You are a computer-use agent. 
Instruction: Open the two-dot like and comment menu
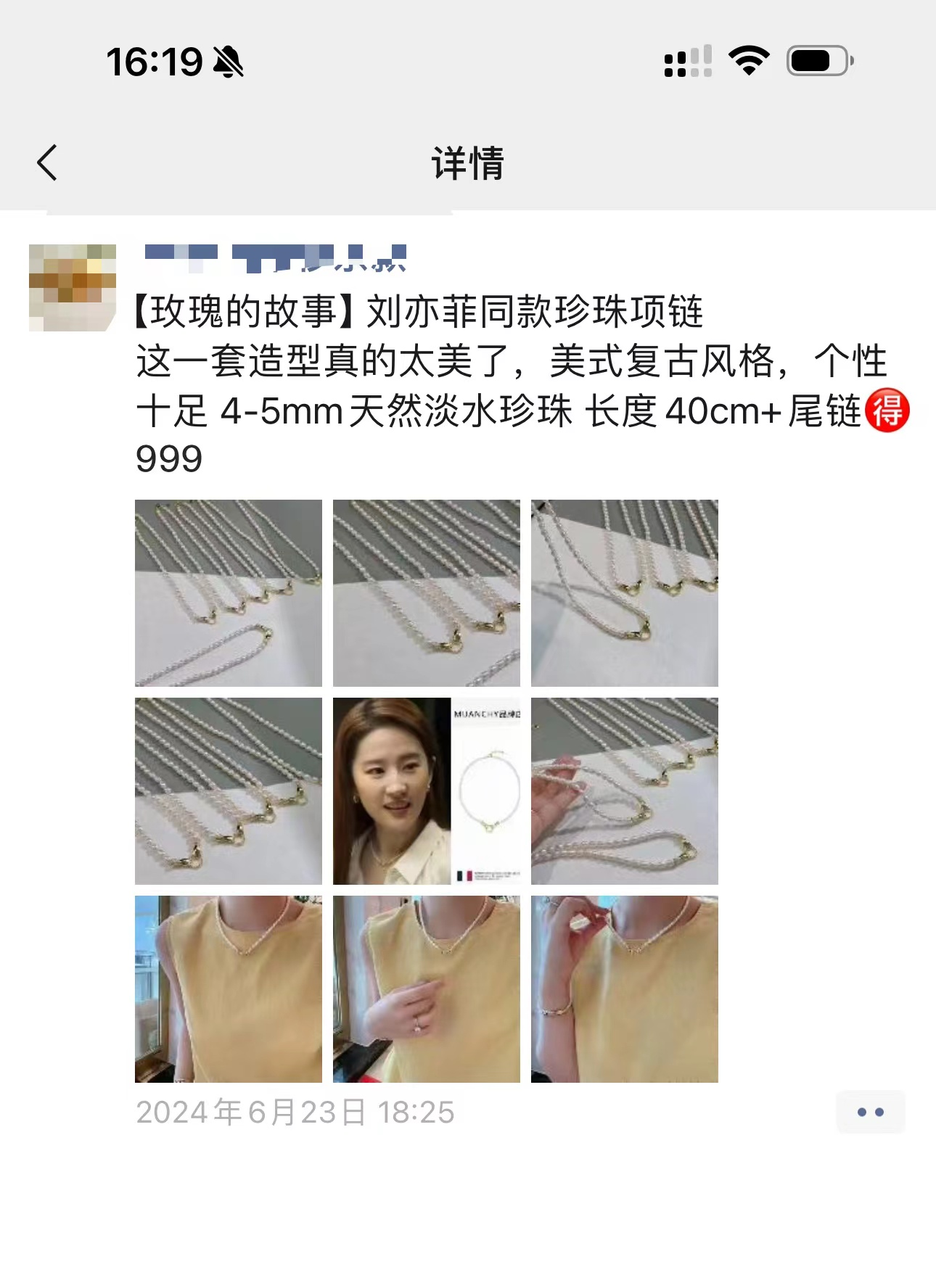coord(870,1112)
